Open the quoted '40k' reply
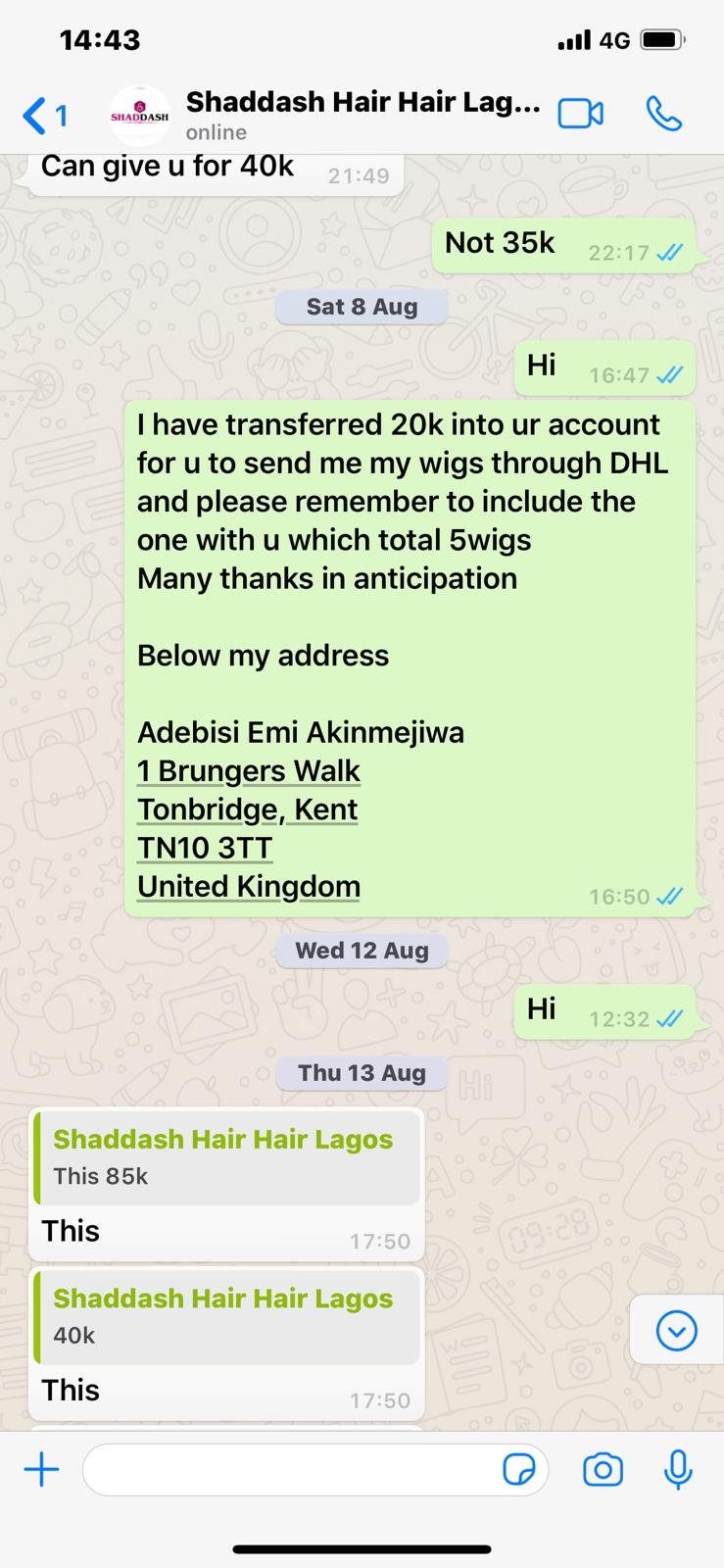The width and height of the screenshot is (724, 1568). tap(227, 1316)
